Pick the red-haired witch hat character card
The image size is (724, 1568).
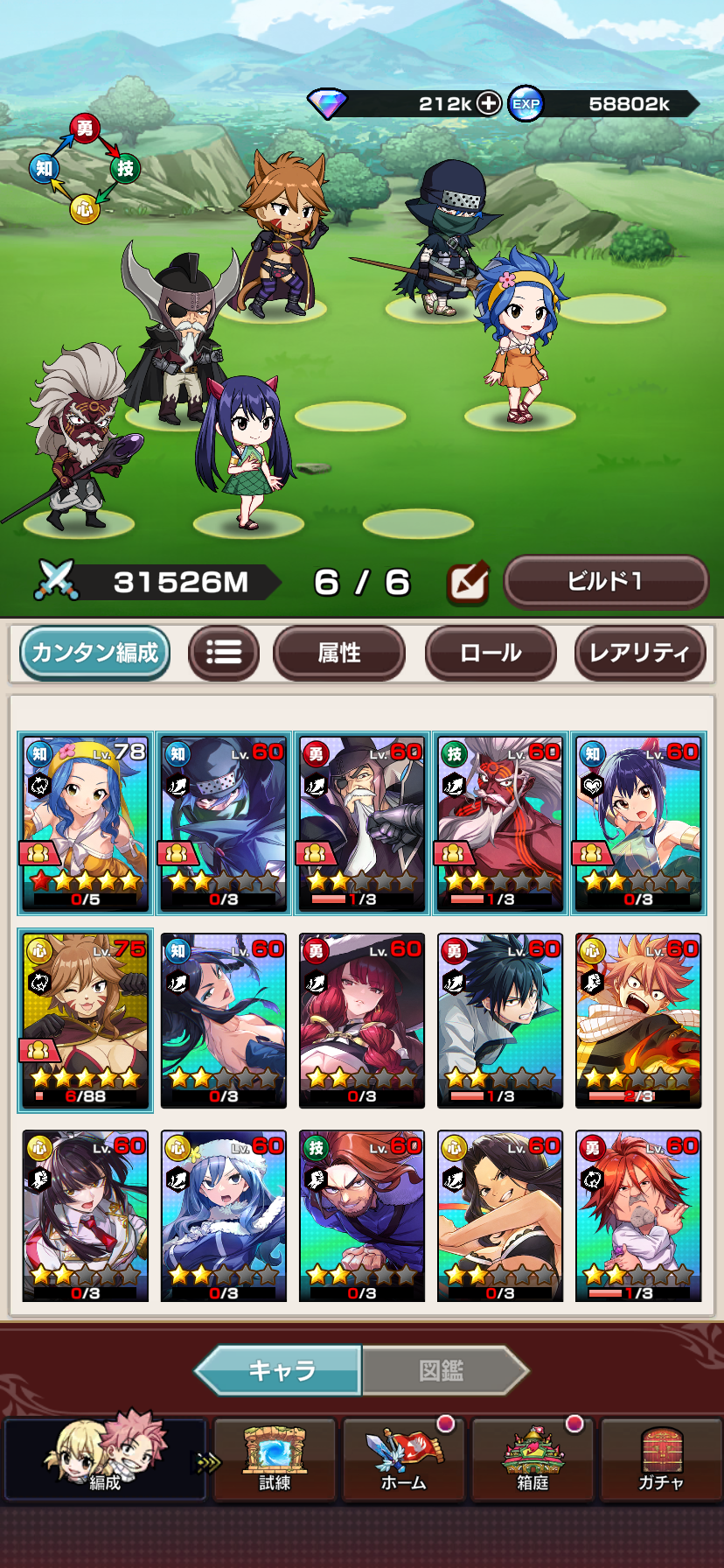point(362,1020)
